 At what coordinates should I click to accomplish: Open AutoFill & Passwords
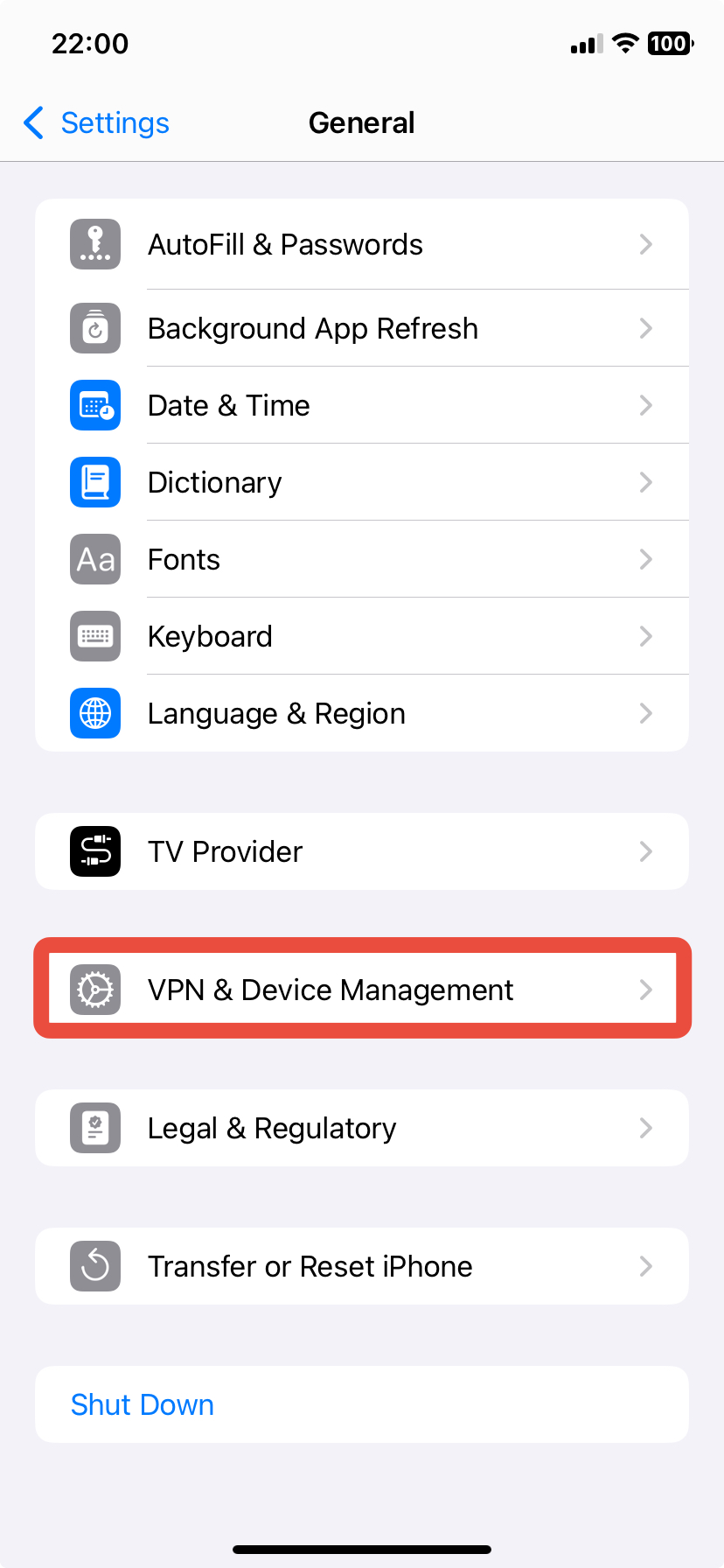click(x=361, y=245)
